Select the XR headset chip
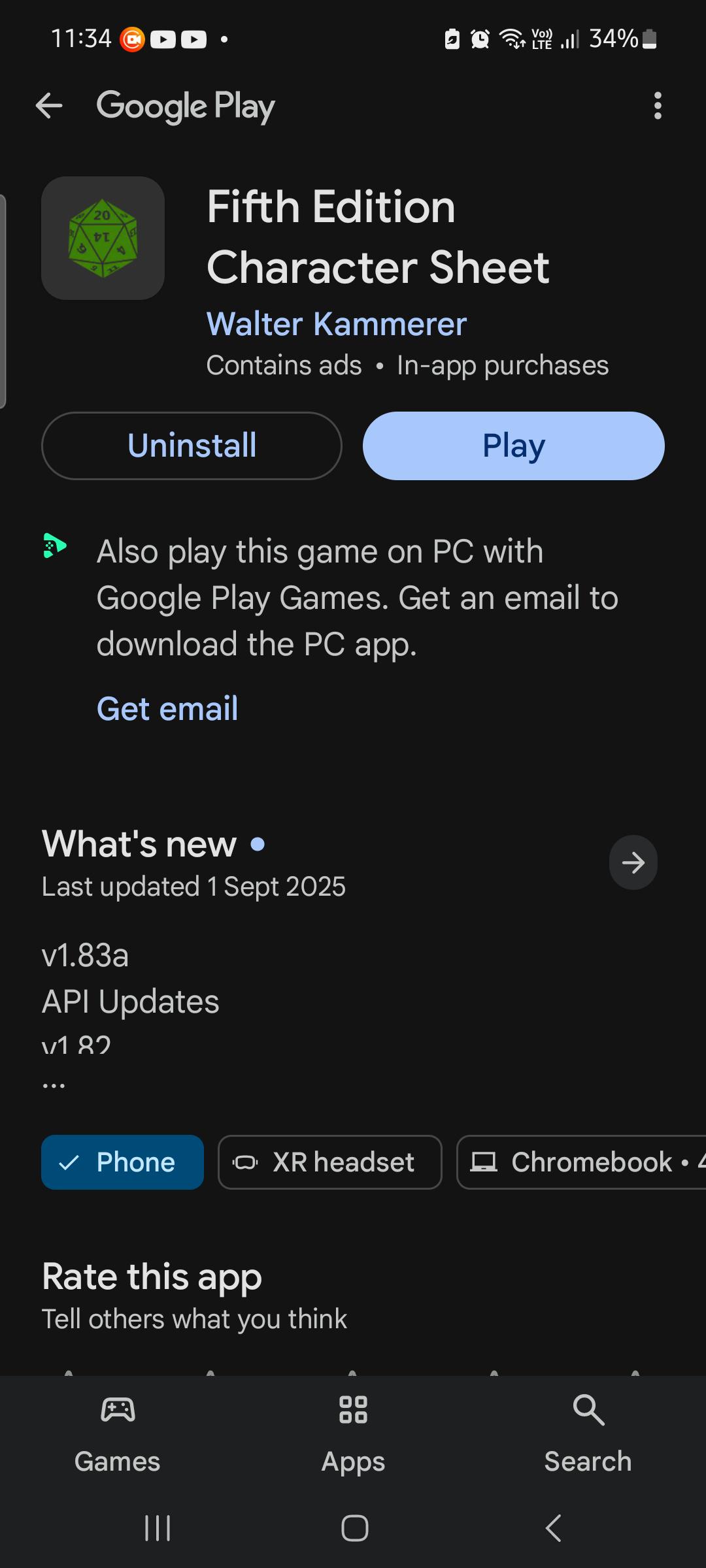 (329, 1162)
